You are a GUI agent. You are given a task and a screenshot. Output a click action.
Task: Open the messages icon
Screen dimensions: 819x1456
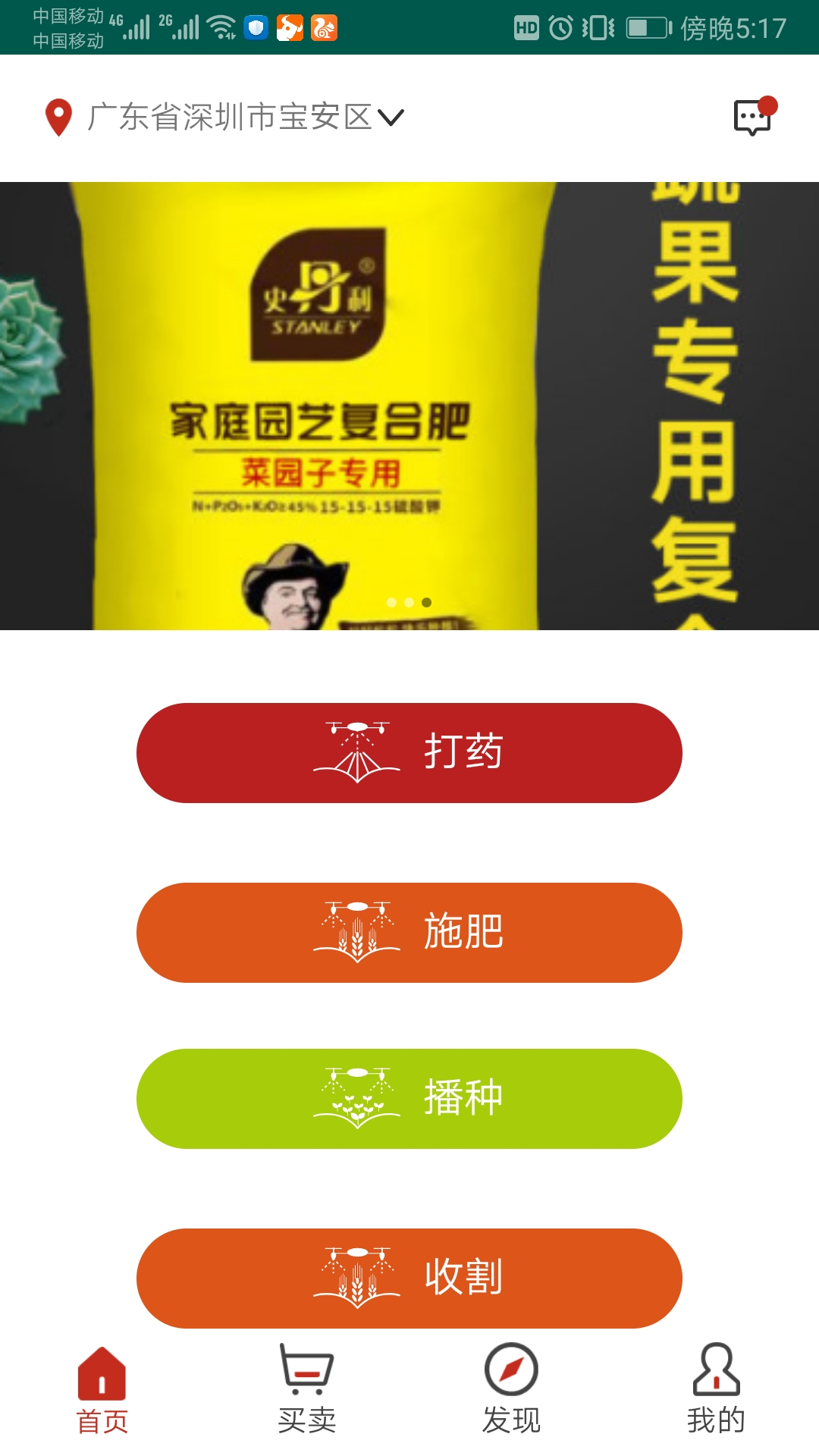(x=753, y=118)
